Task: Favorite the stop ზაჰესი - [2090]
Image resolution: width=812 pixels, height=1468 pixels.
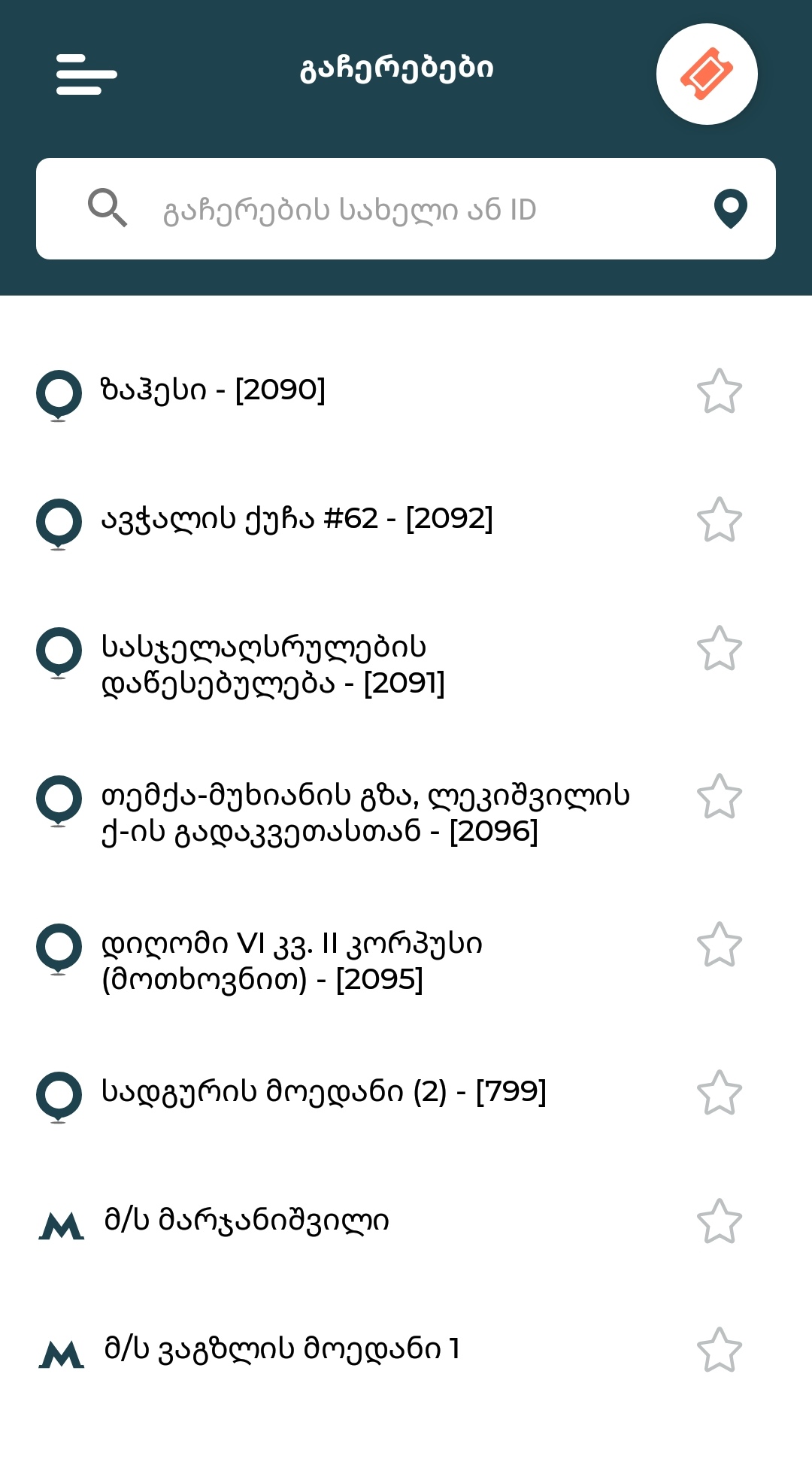Action: point(720,391)
